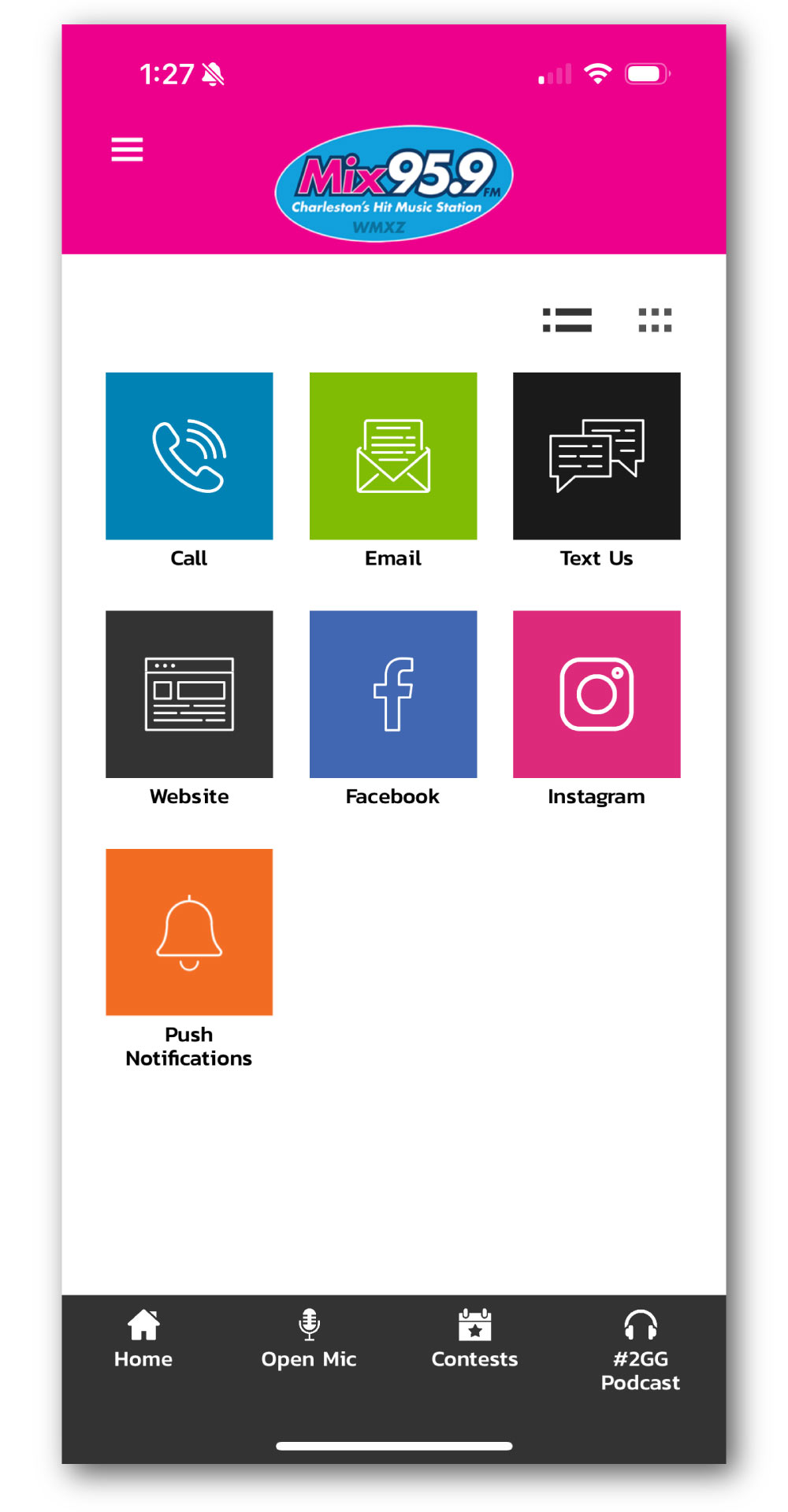
Task: Switch to the Open Mic tab
Action: coord(309,1340)
